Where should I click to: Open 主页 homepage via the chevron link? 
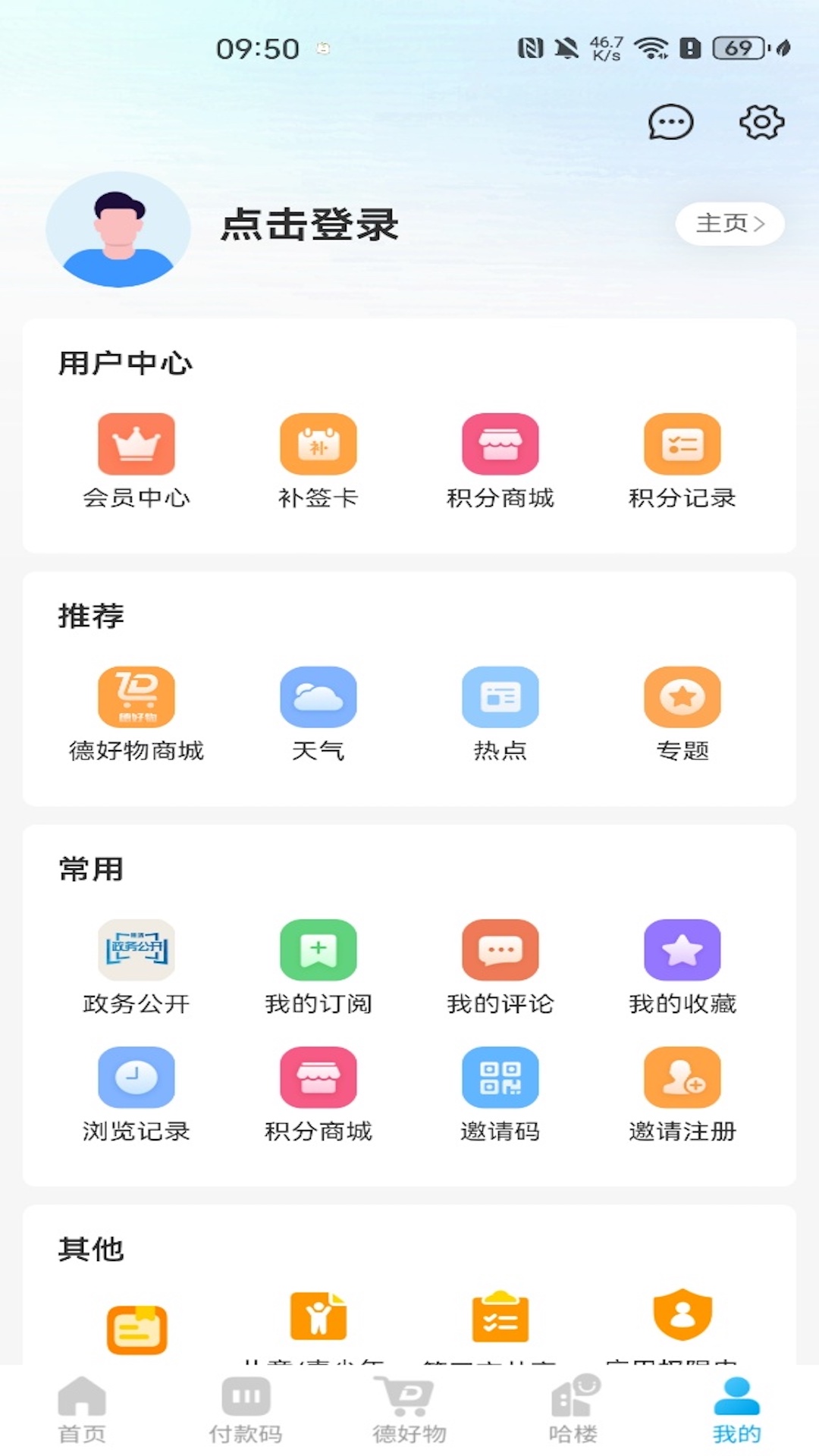coord(729,223)
